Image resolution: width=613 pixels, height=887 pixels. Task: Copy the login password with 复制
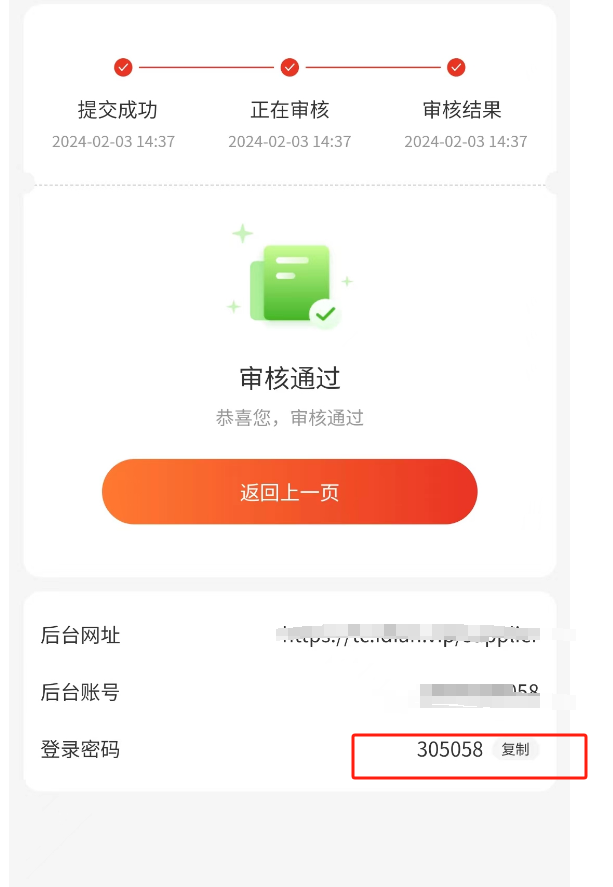point(515,750)
